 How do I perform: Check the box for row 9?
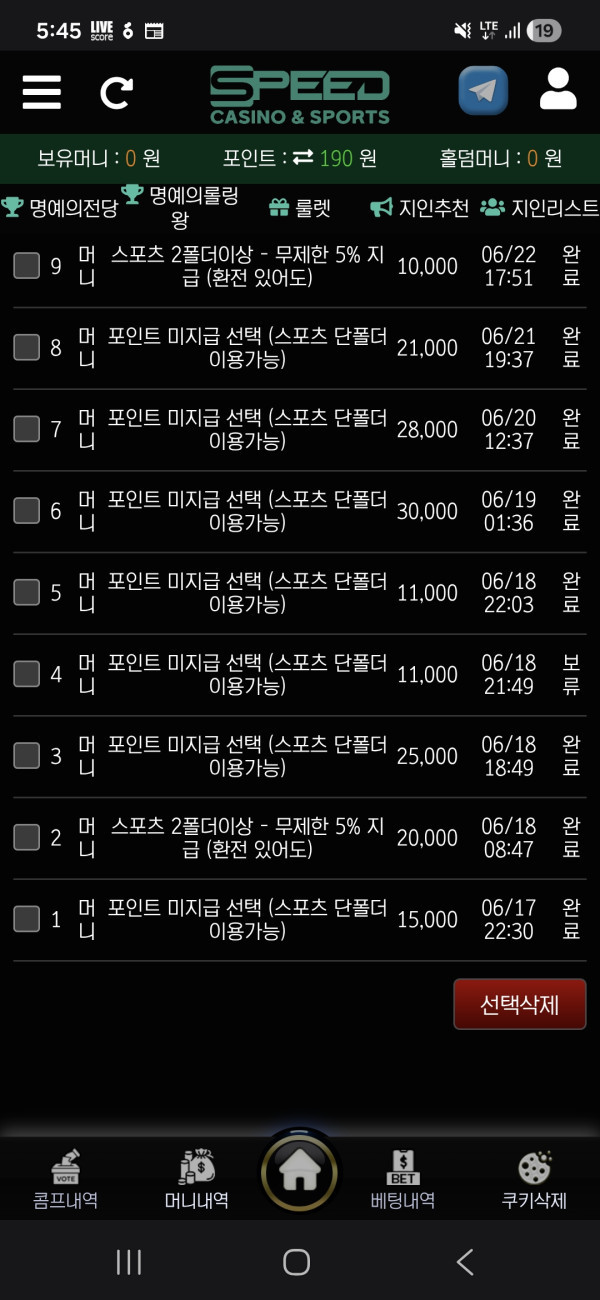click(x=27, y=265)
